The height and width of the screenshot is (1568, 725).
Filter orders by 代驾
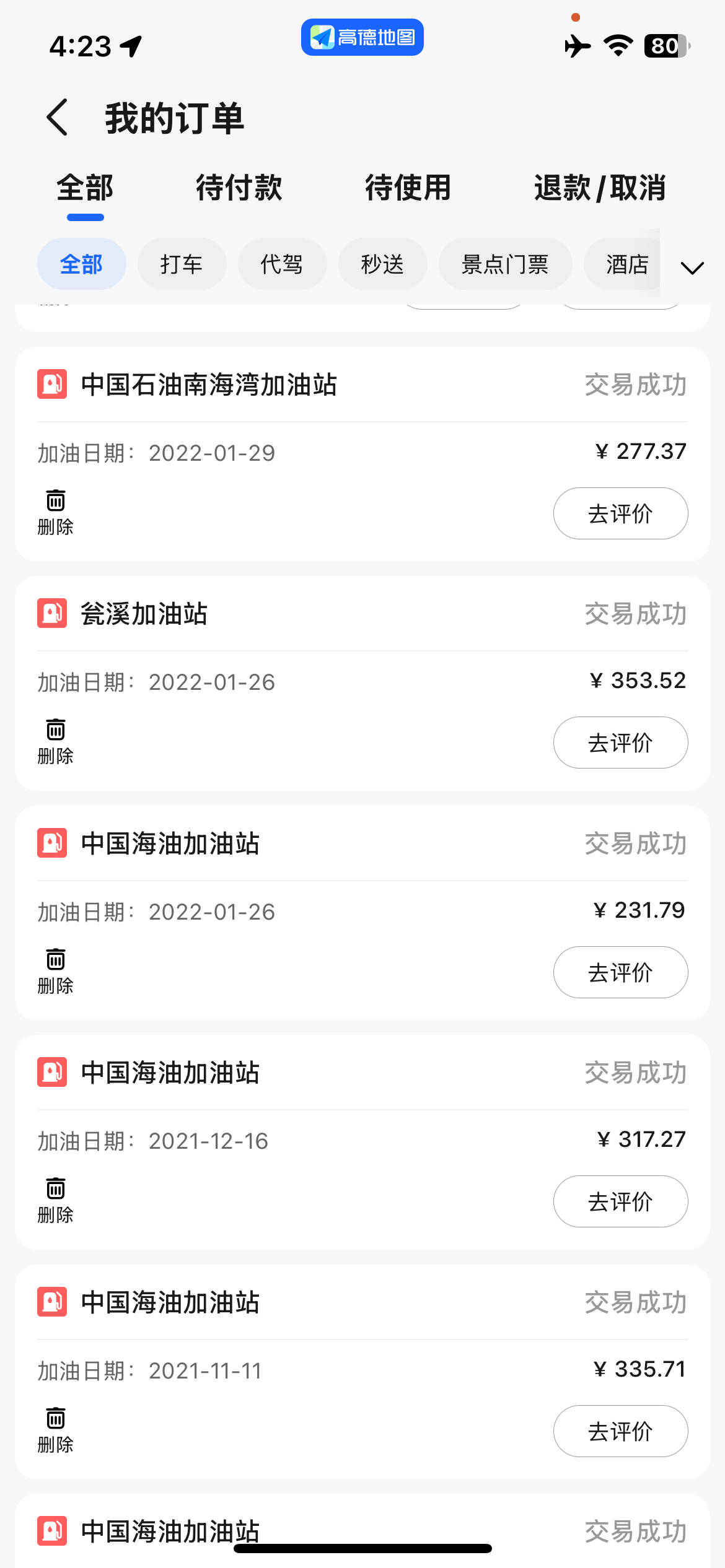pos(282,264)
